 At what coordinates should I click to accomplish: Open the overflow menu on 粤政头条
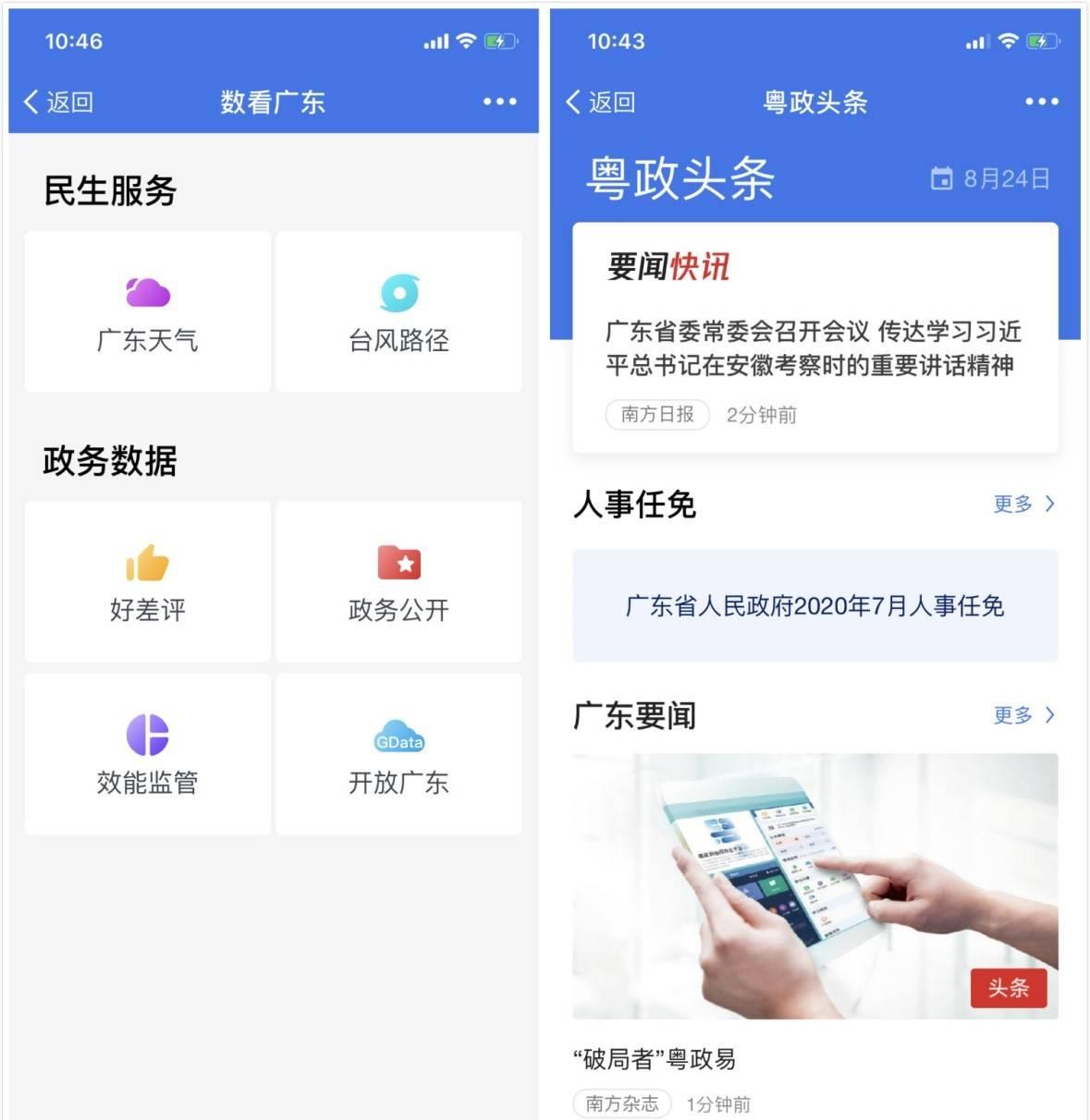1041,102
